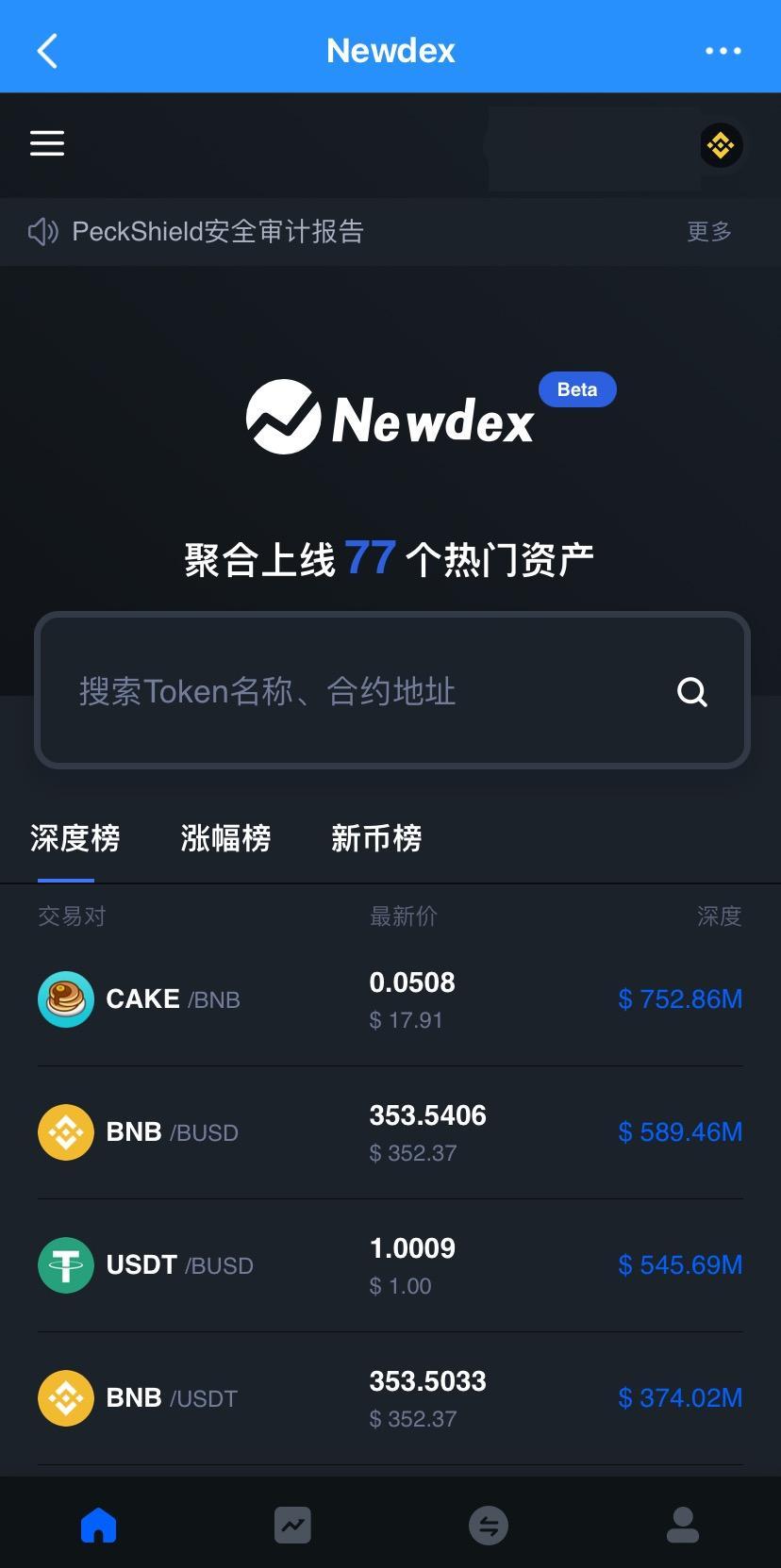Open the profile account bottom tab
781x1568 pixels.
tap(682, 1525)
